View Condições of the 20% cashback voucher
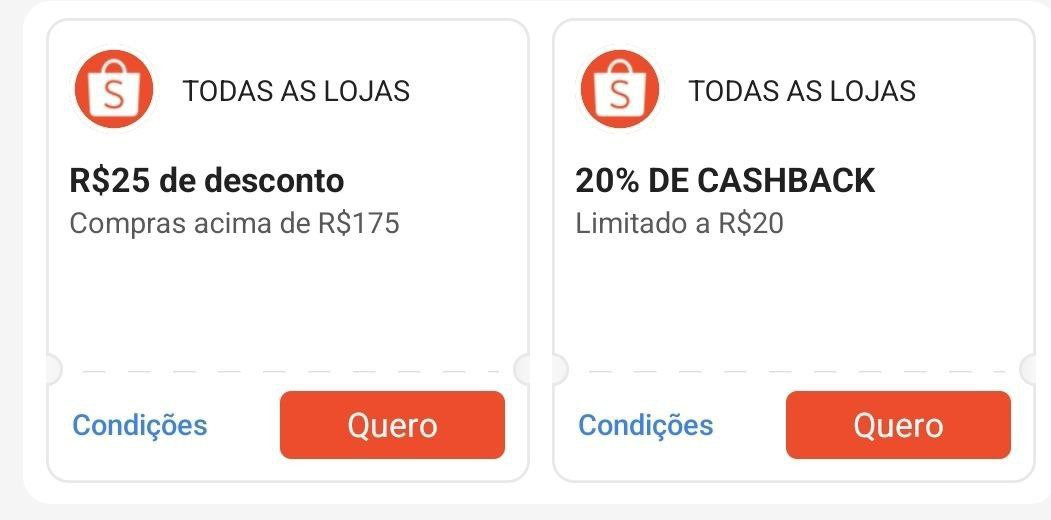1051x520 pixels. point(646,425)
